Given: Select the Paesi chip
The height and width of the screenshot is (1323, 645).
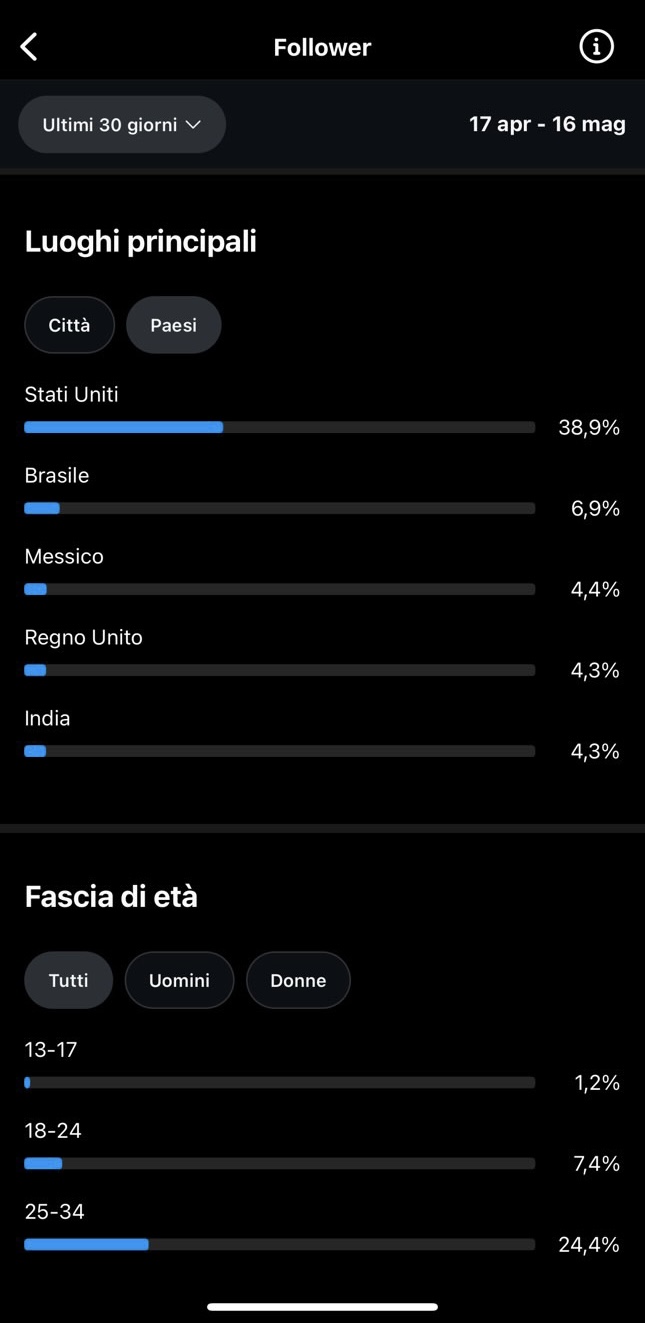Looking at the screenshot, I should point(174,325).
